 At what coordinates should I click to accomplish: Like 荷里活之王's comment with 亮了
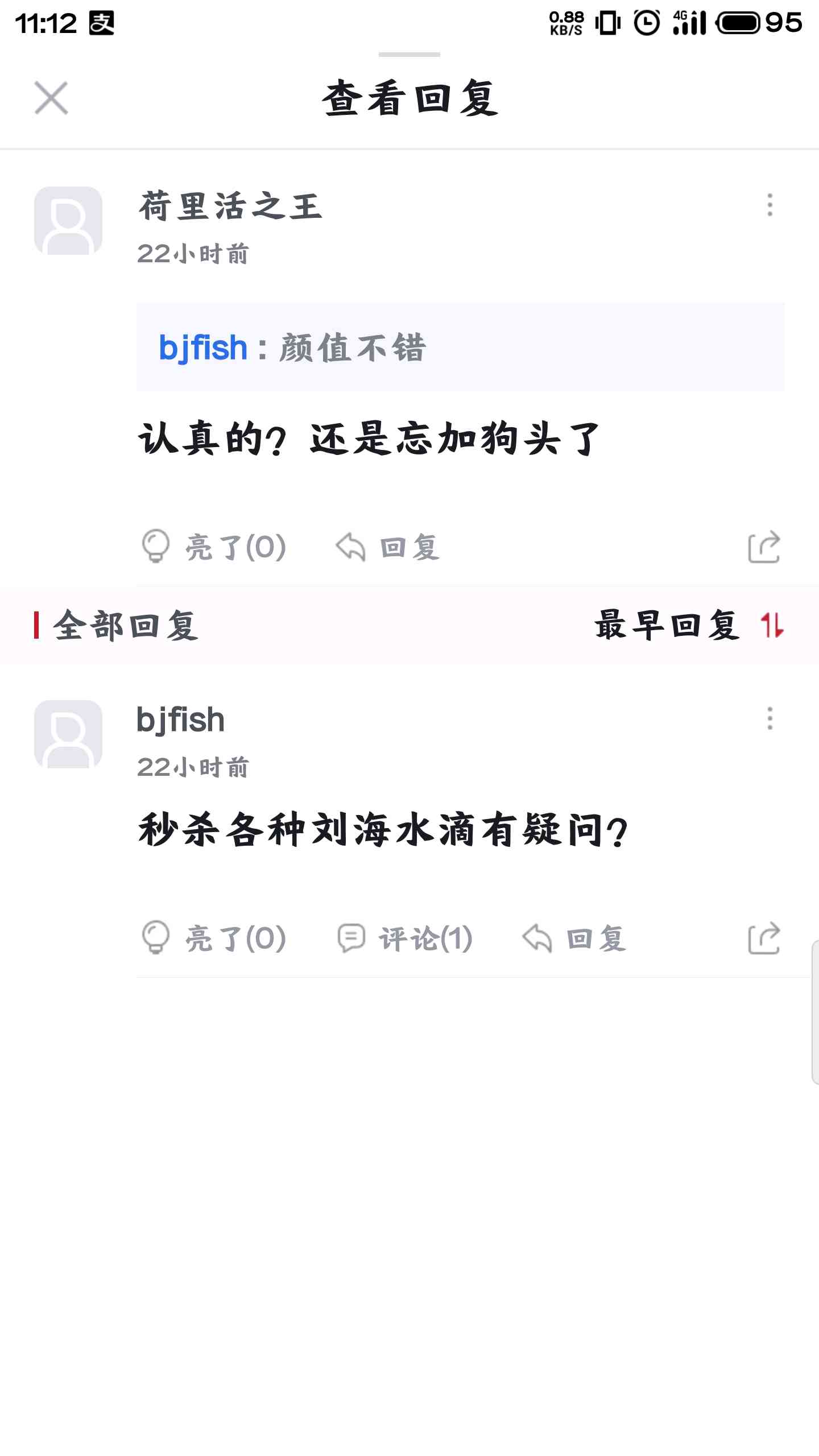pos(213,547)
